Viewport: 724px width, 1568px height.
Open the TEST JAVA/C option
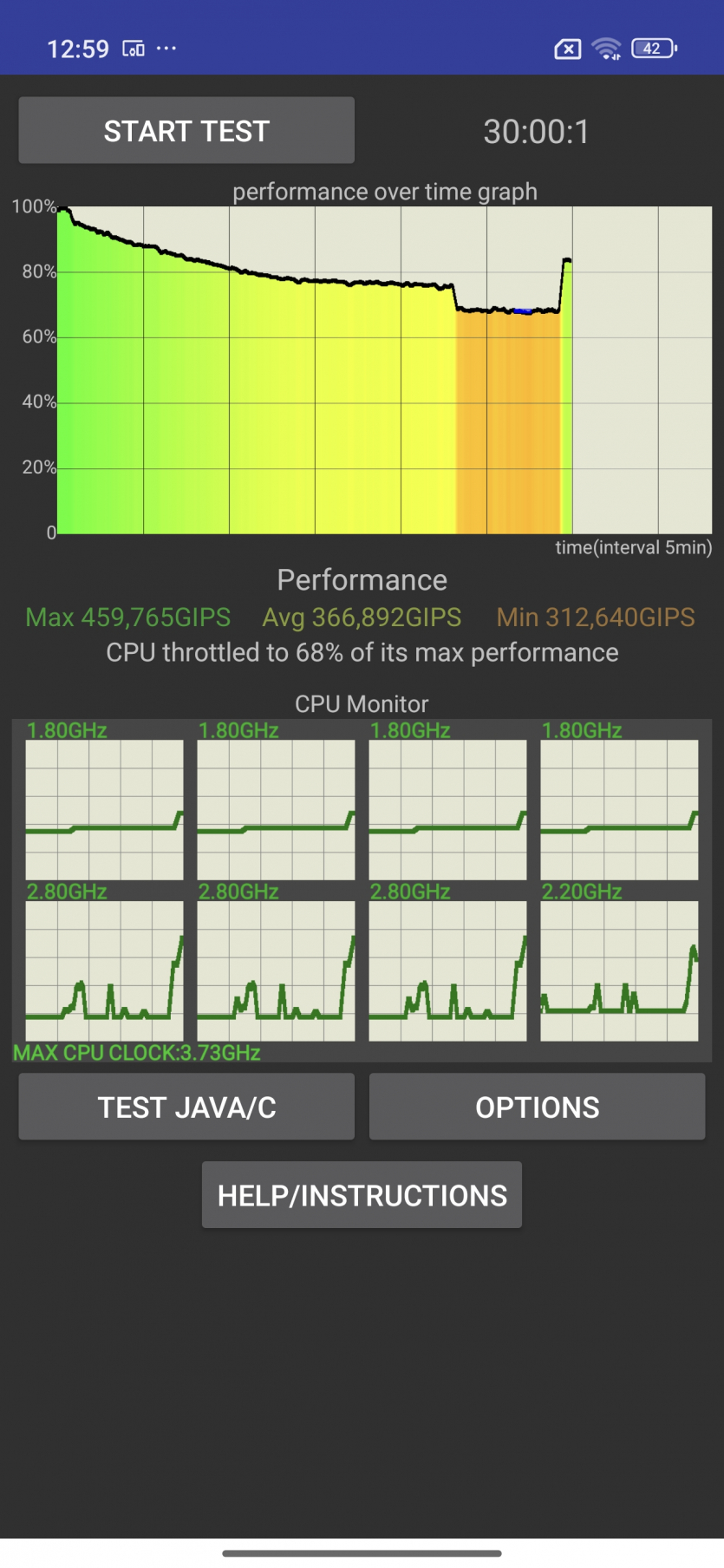click(186, 1107)
